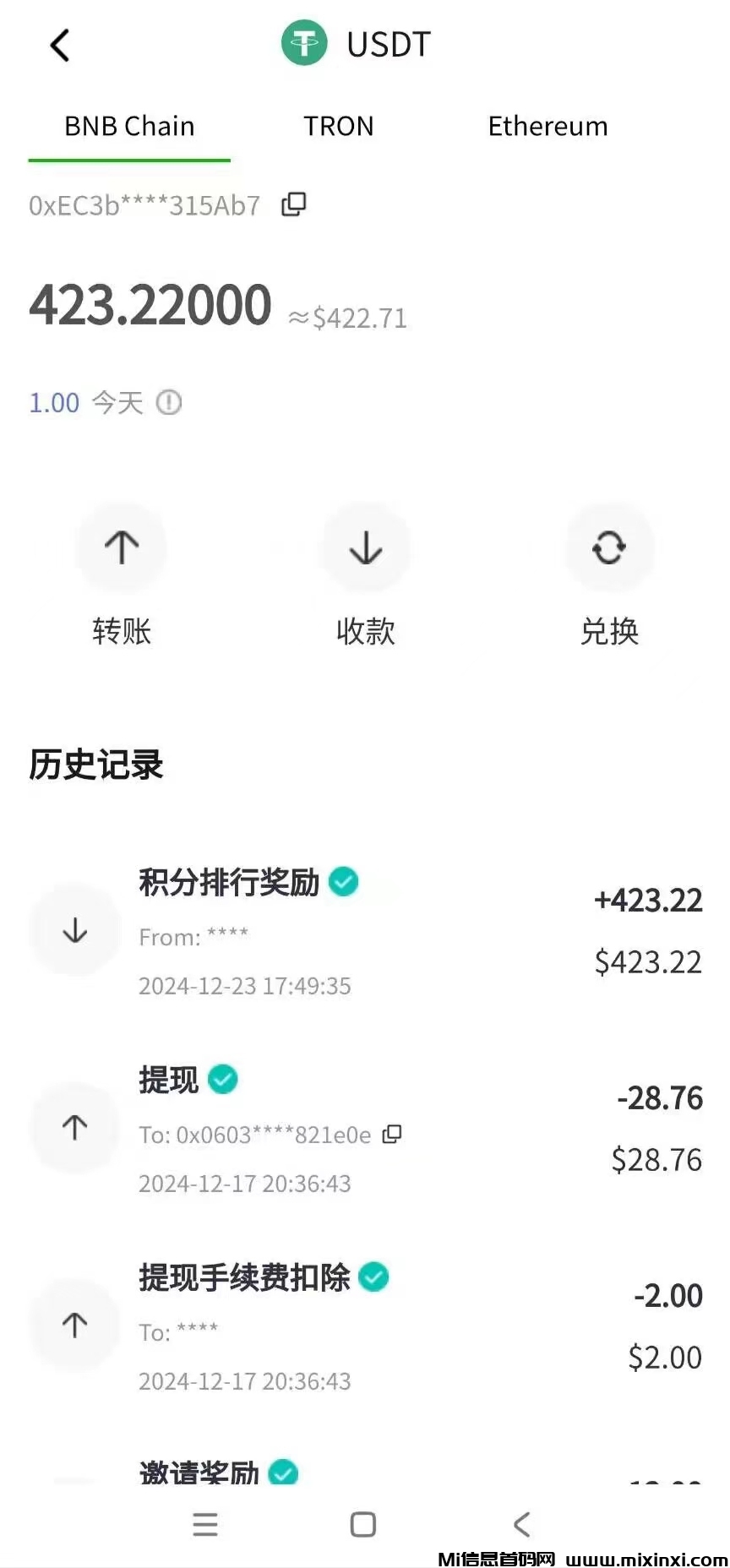Tap the 转账 transfer arrow icon
This screenshot has width=730, height=1568.
pos(122,547)
